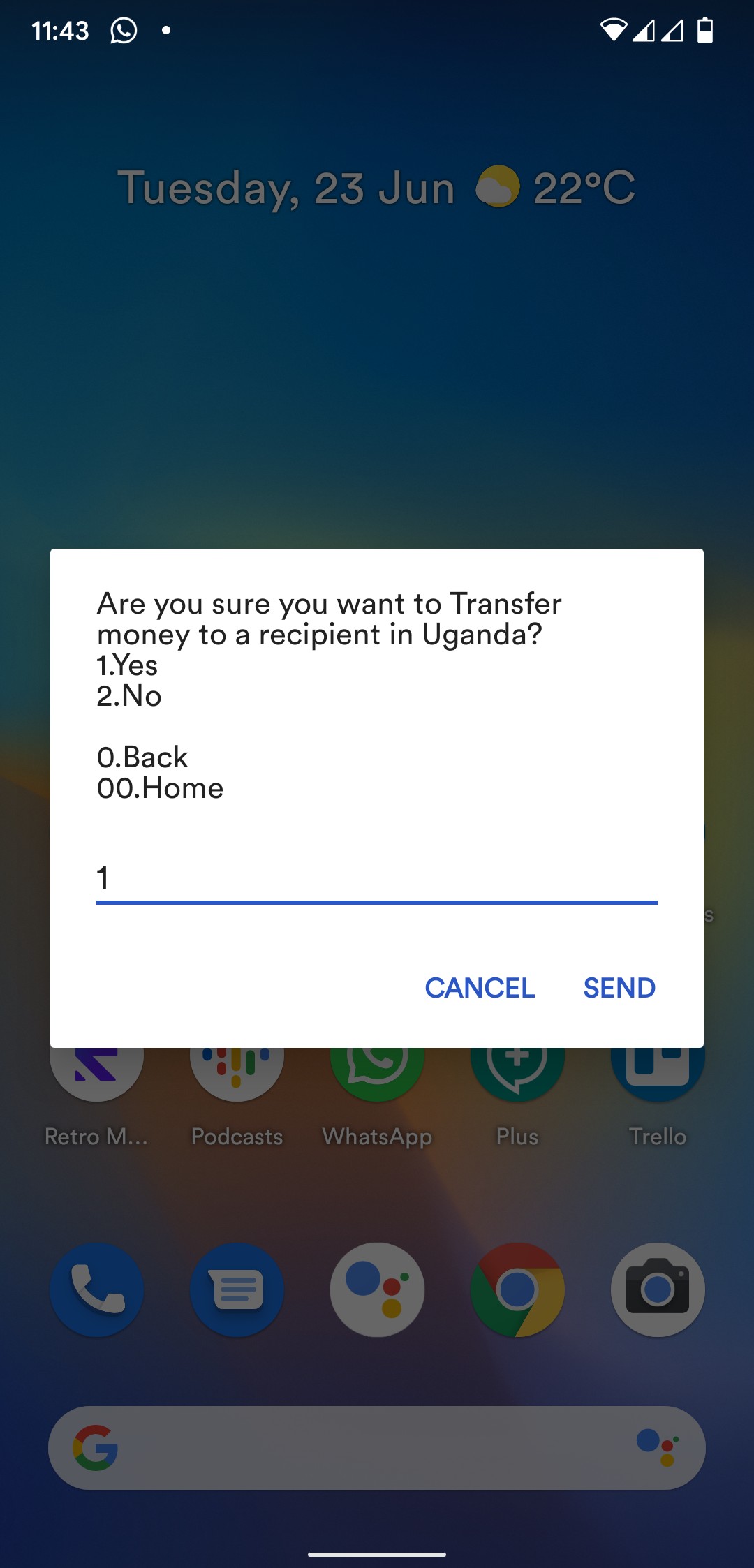Image resolution: width=754 pixels, height=1568 pixels.
Task: Focus the reply text field
Action: tap(376, 878)
